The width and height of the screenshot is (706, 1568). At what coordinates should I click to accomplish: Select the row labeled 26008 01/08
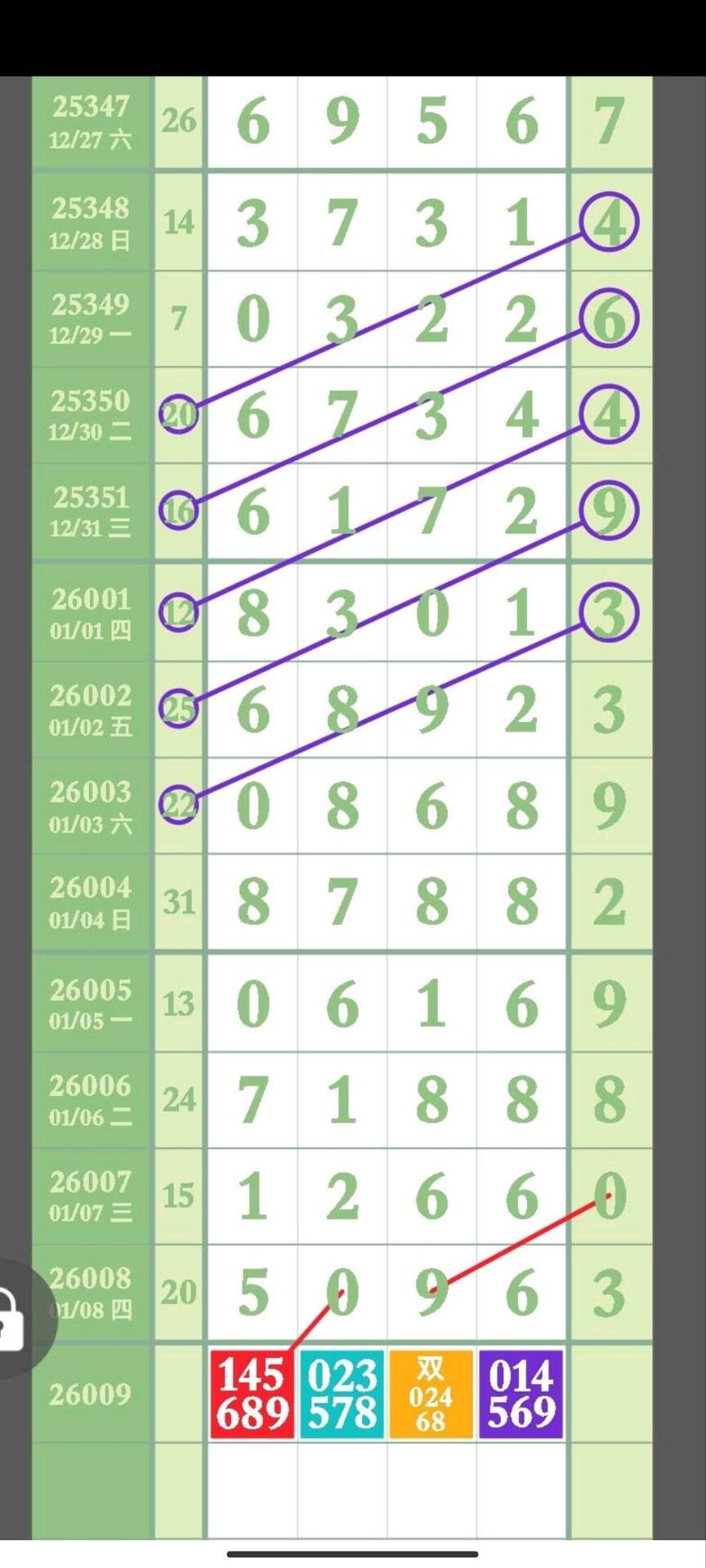point(92,1294)
